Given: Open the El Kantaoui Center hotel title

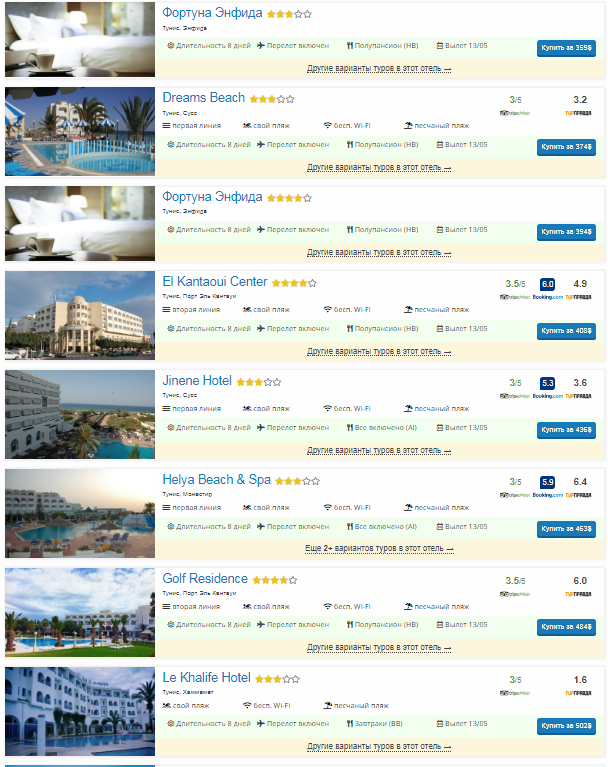Looking at the screenshot, I should [x=215, y=282].
